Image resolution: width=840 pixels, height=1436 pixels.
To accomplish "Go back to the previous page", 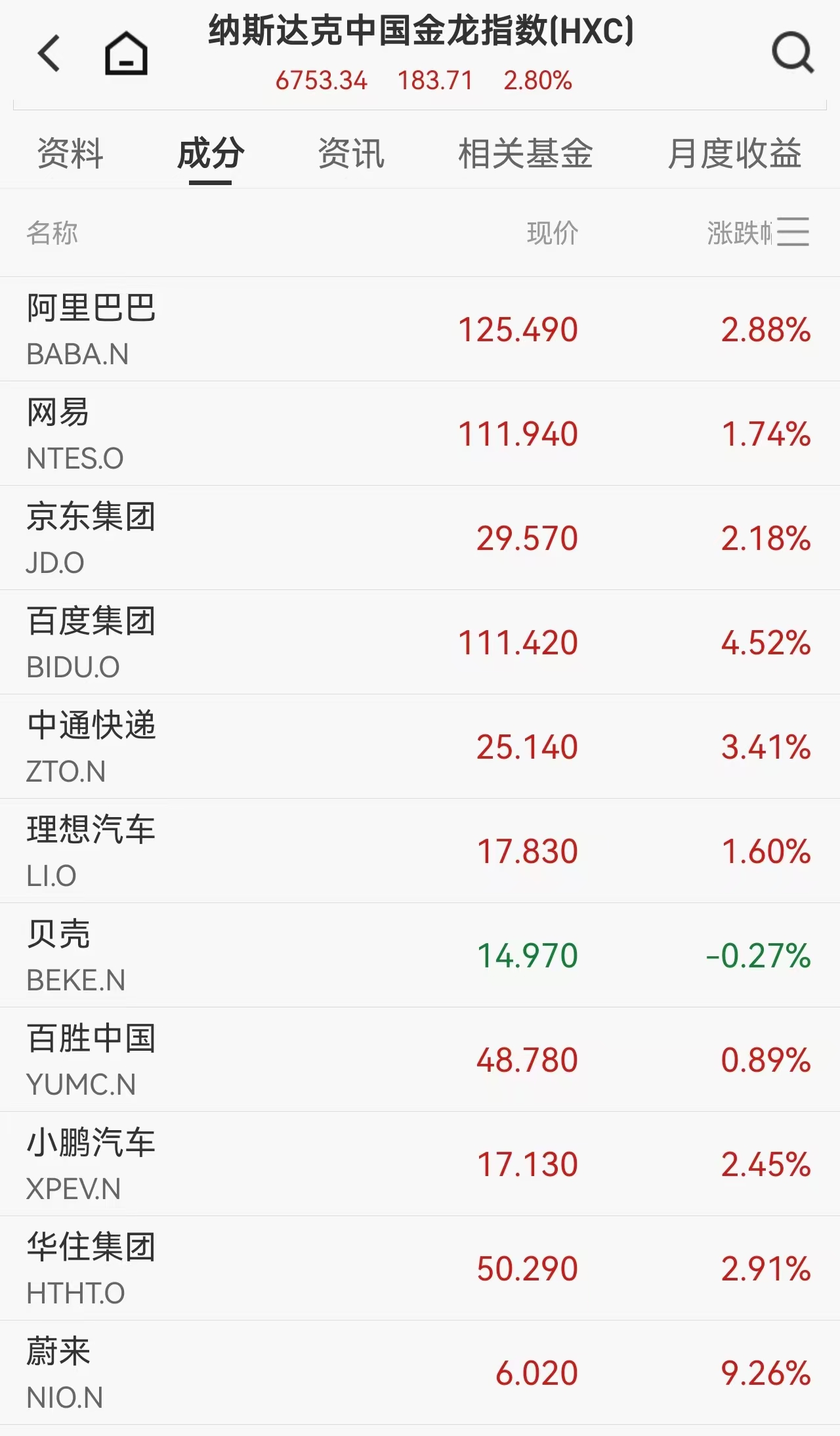I will 49,54.
